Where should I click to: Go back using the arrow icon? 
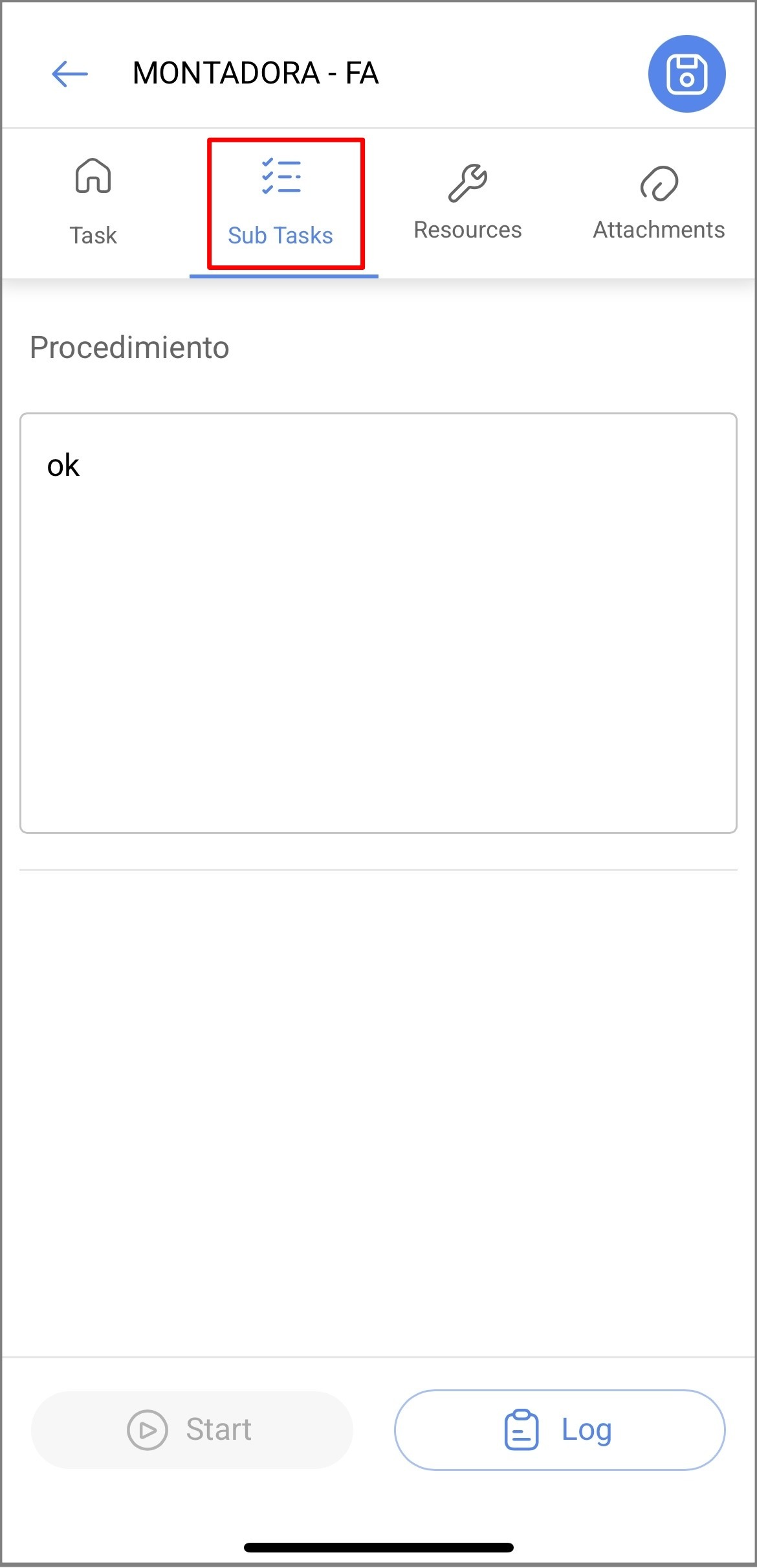click(x=70, y=74)
